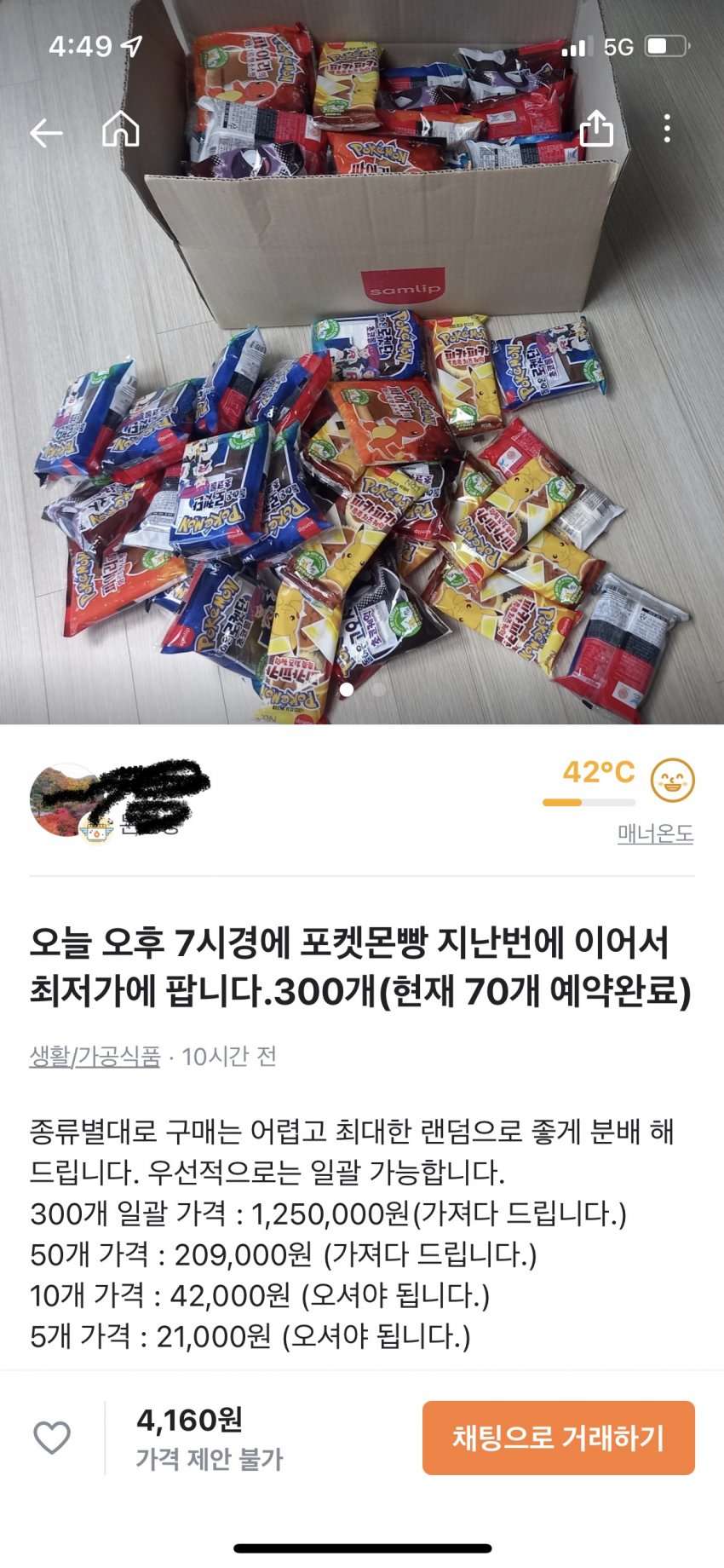Tap 채팅으로 거래하기 button
The width and height of the screenshot is (724, 1568).
pos(558,1438)
